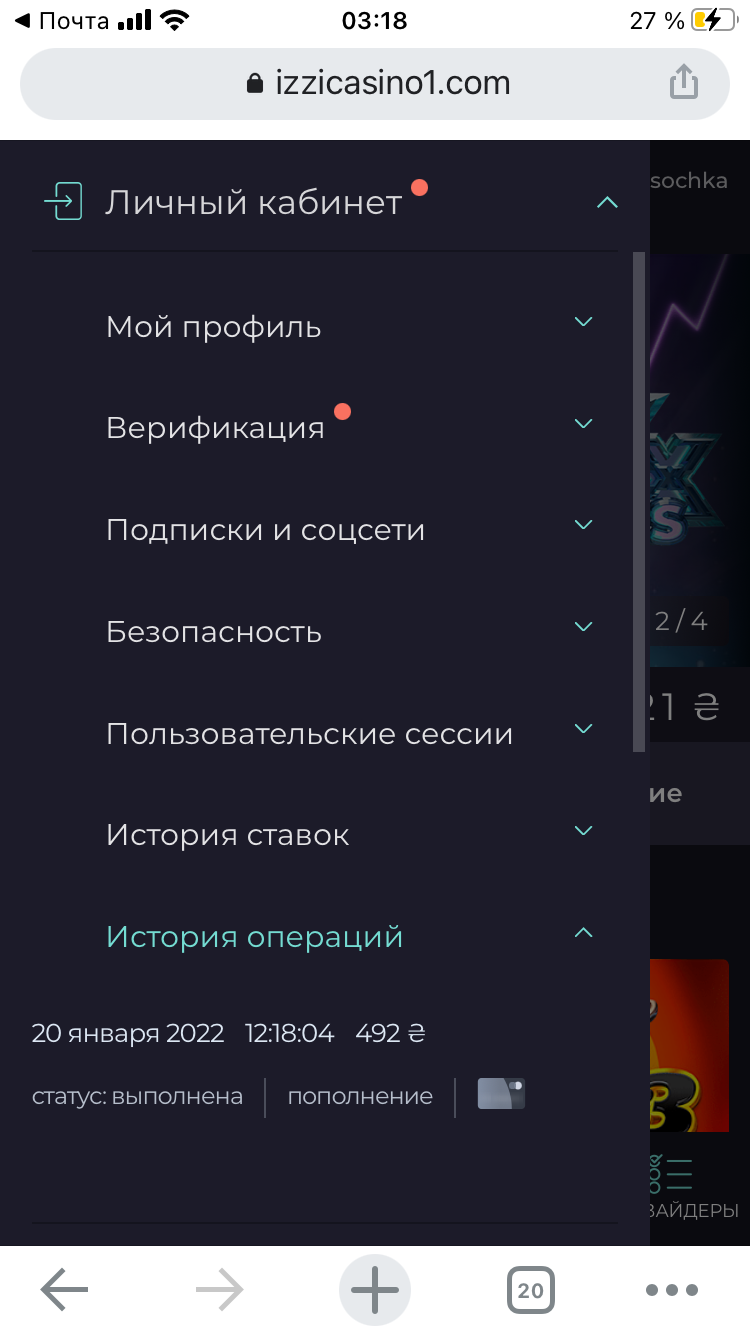750x1334 pixels.
Task: Expand Подписки и соцсети
Action: point(583,527)
